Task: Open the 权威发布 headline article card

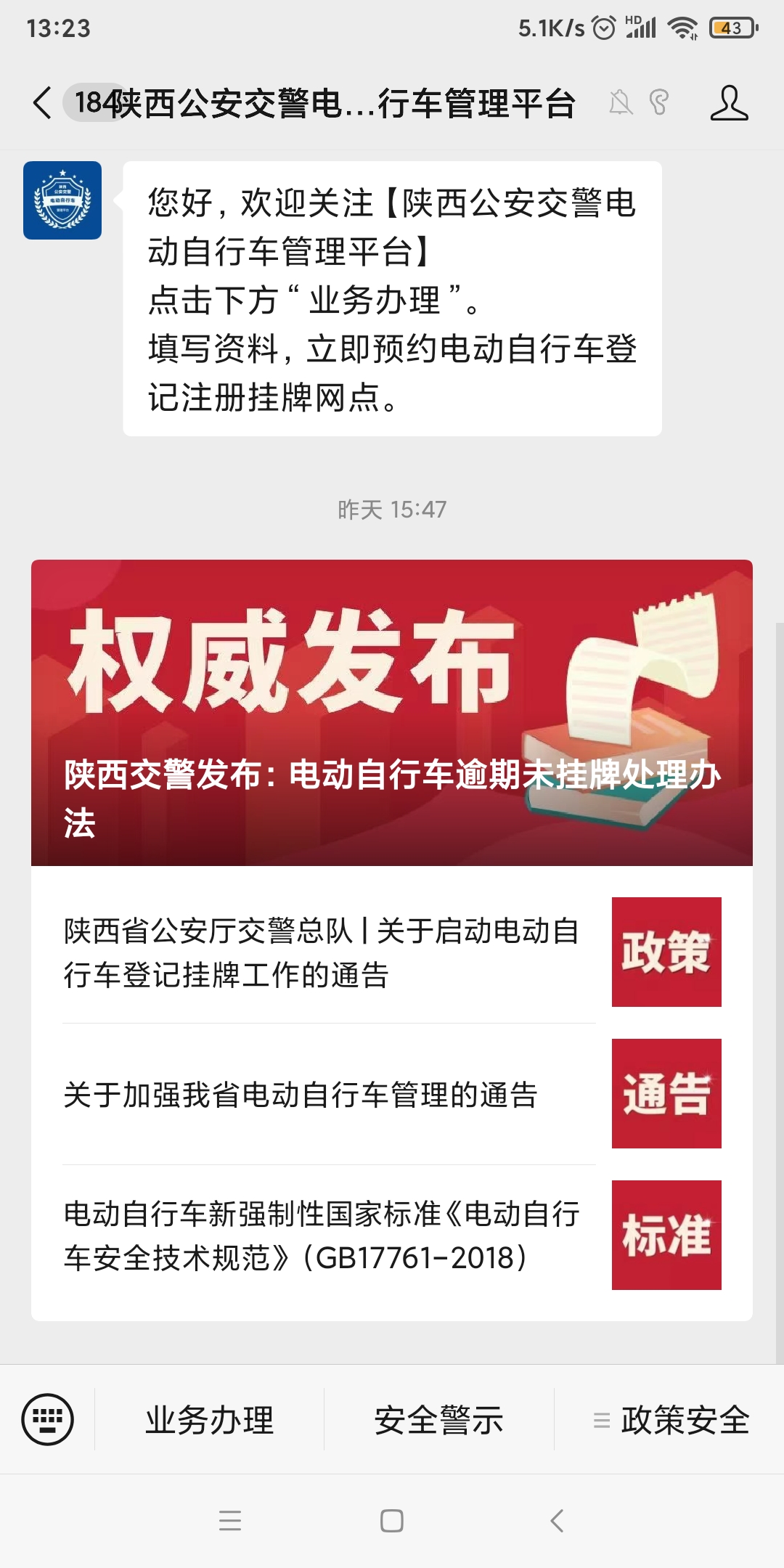Action: tap(392, 712)
